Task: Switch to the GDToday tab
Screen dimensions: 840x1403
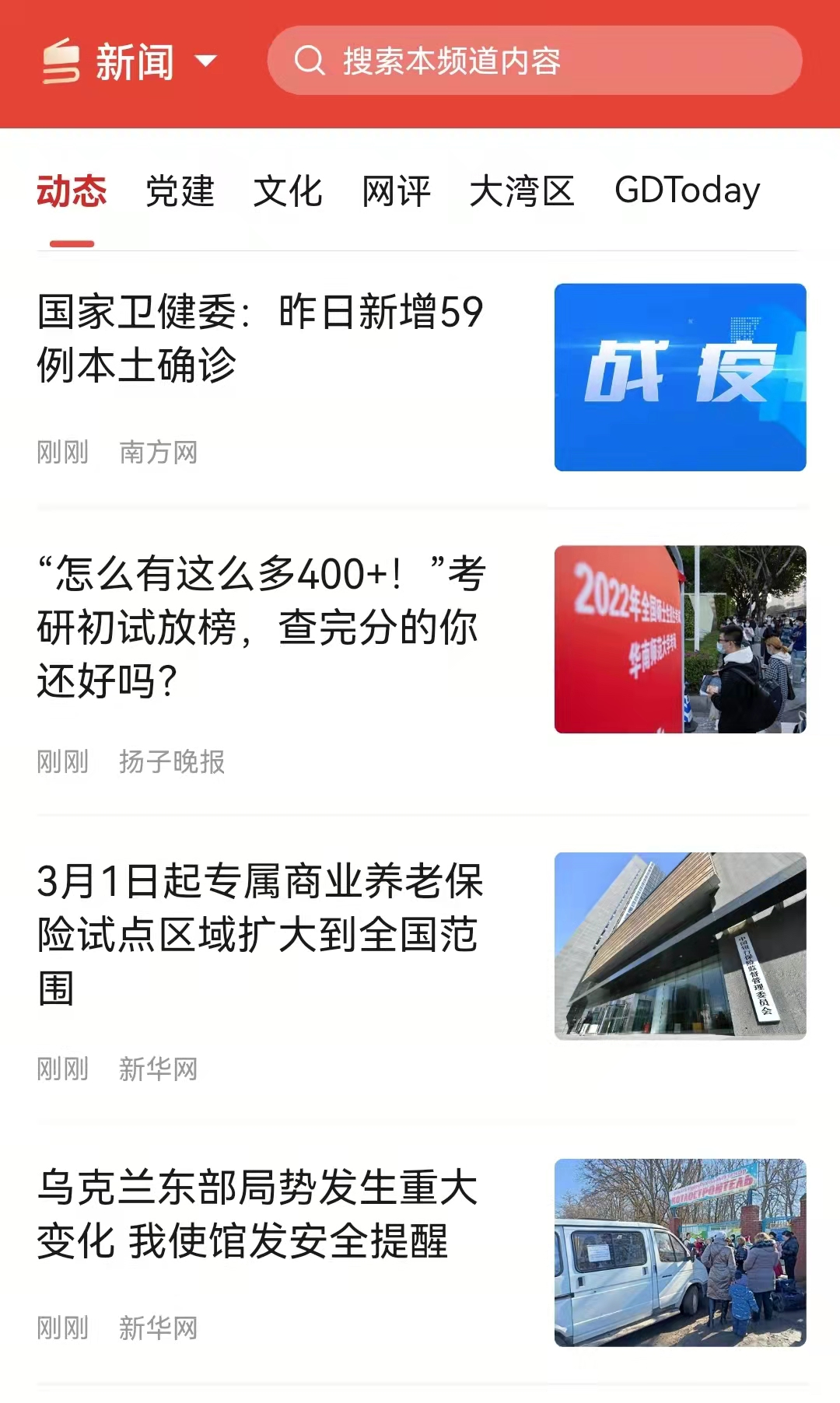Action: (687, 191)
